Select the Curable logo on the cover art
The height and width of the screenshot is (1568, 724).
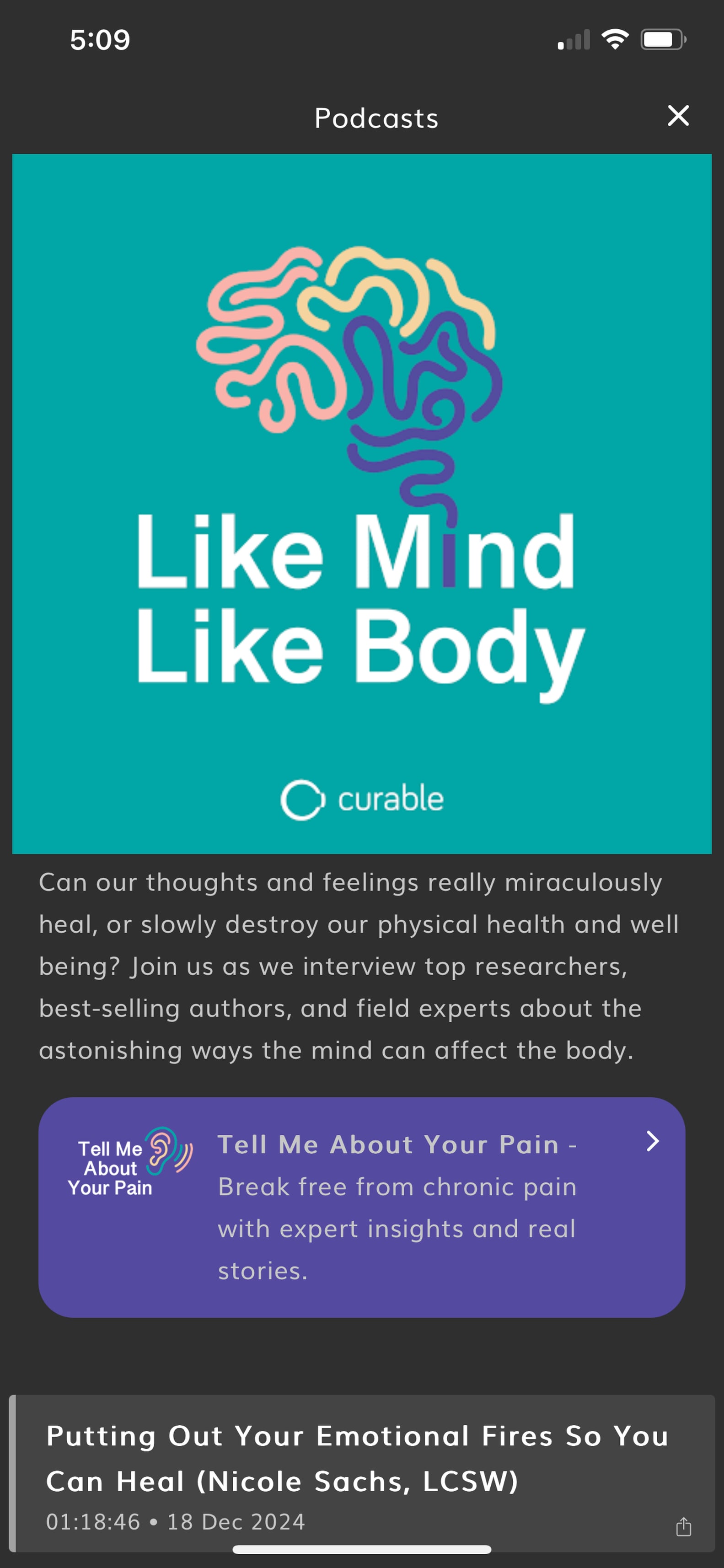[361, 799]
